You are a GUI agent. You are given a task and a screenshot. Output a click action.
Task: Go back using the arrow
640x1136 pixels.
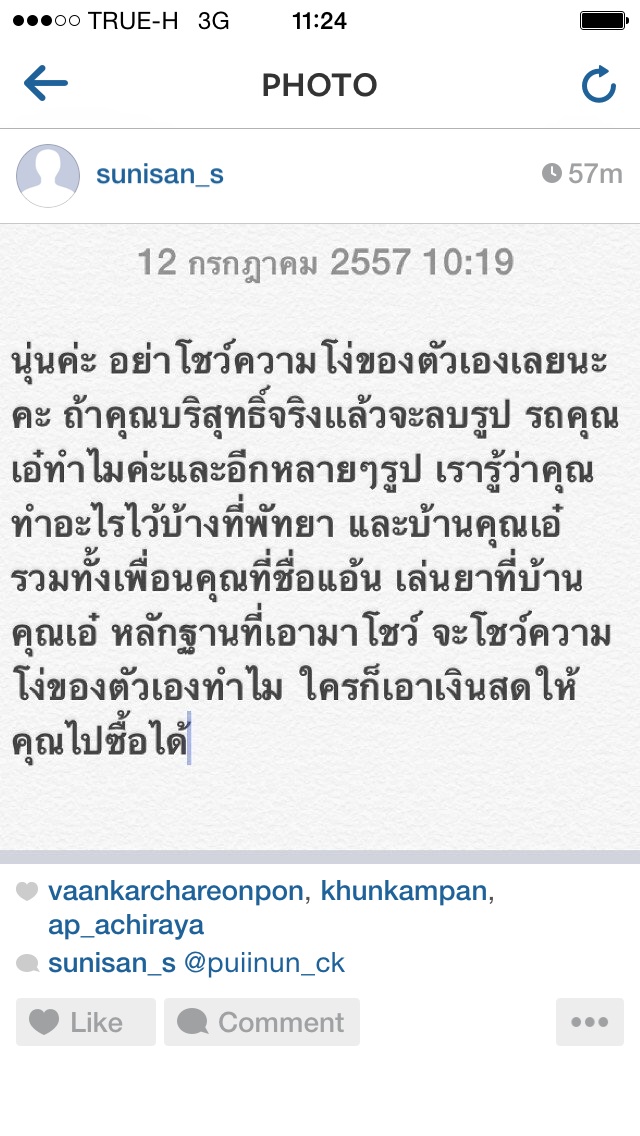(46, 84)
